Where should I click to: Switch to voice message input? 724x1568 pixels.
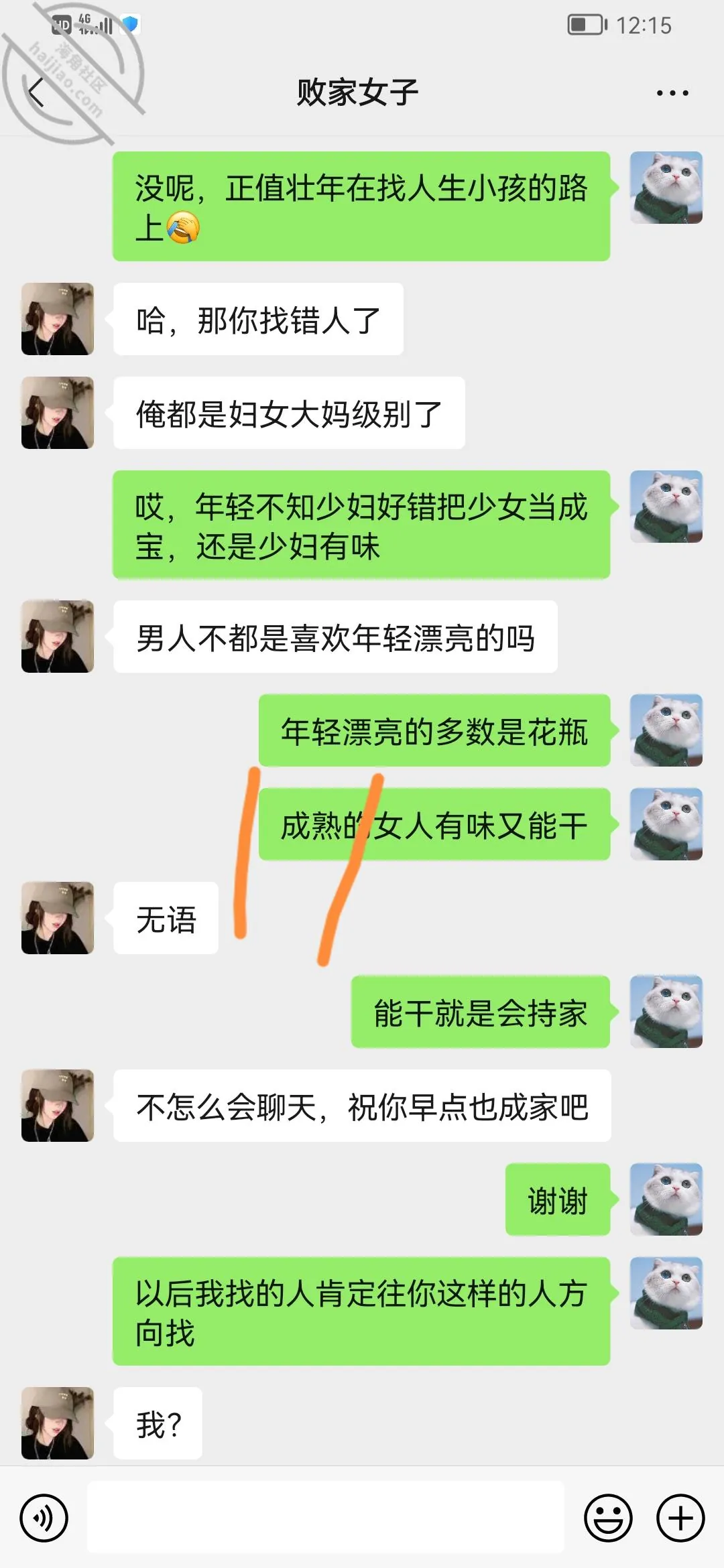tap(44, 1518)
